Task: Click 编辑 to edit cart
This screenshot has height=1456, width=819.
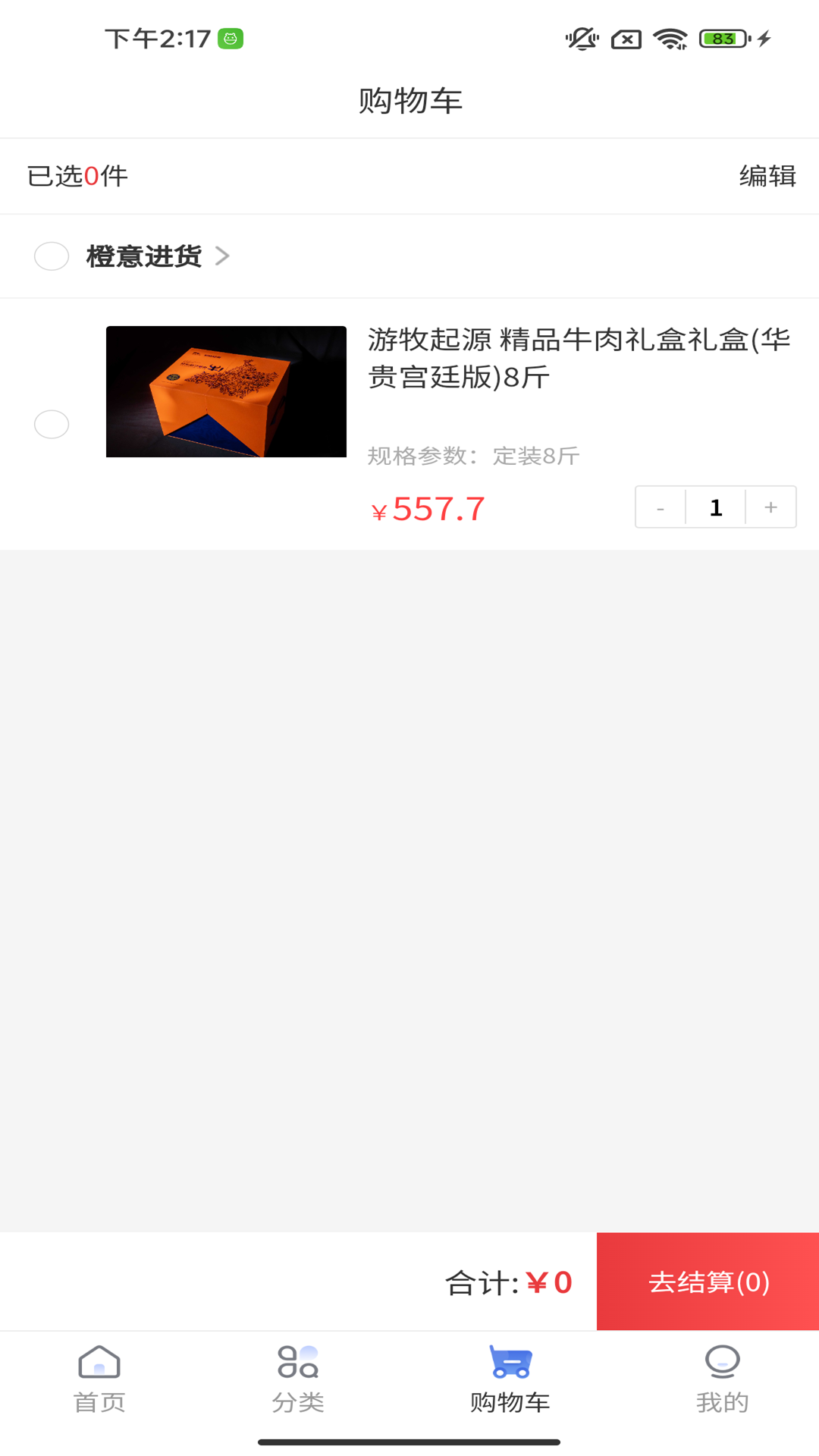Action: tap(767, 175)
